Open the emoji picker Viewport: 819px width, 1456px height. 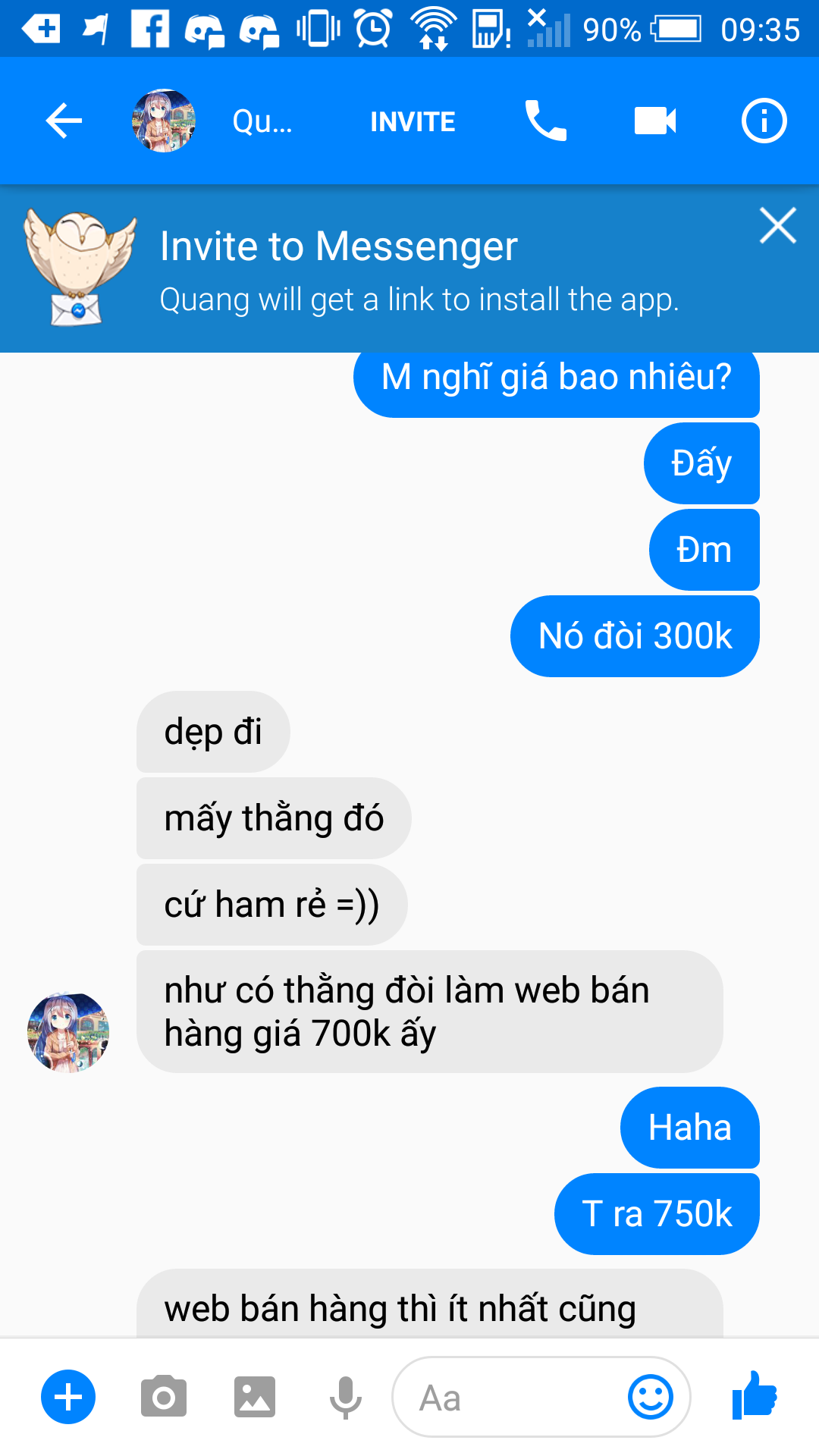coord(650,1397)
